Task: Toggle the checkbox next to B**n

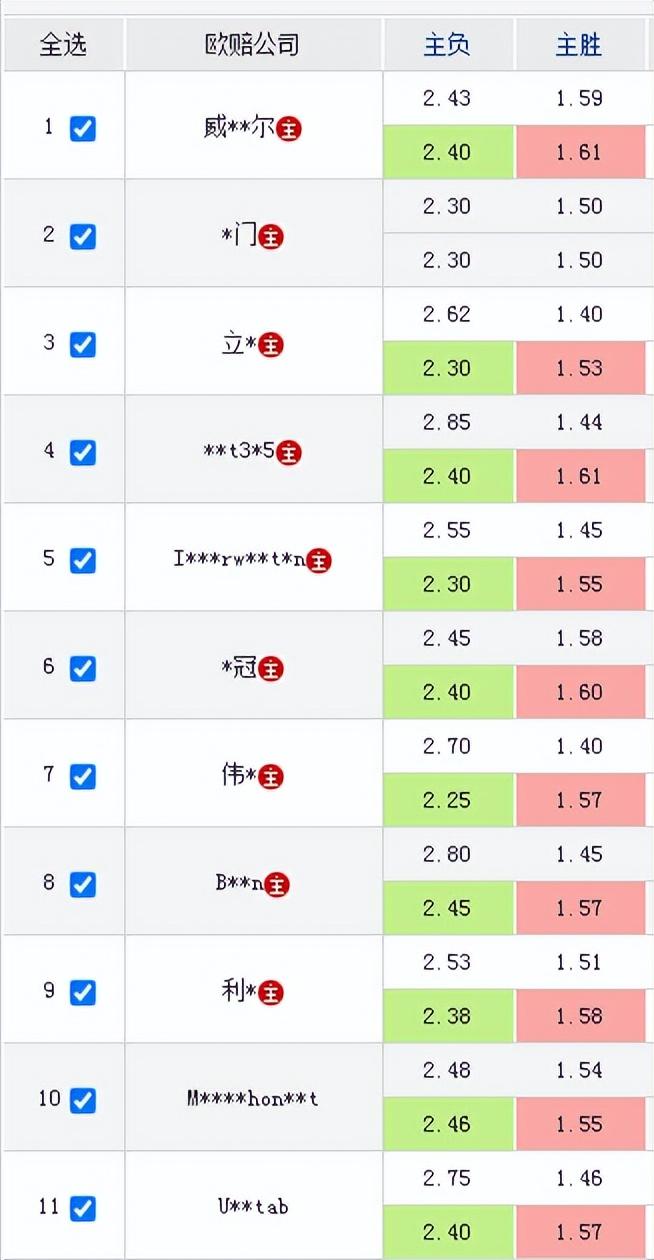Action: tap(83, 885)
